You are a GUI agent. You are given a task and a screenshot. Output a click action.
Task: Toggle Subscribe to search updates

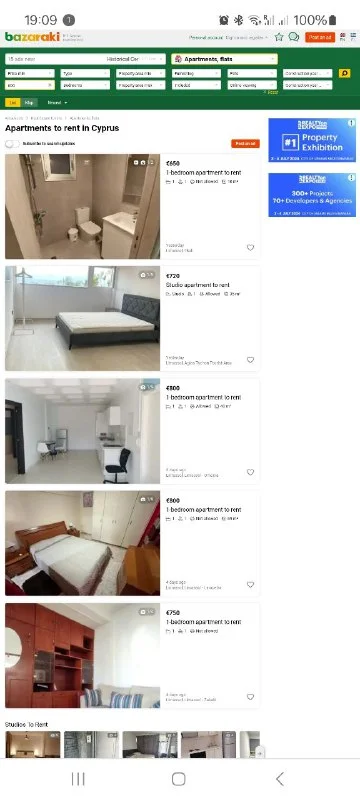click(x=12, y=144)
